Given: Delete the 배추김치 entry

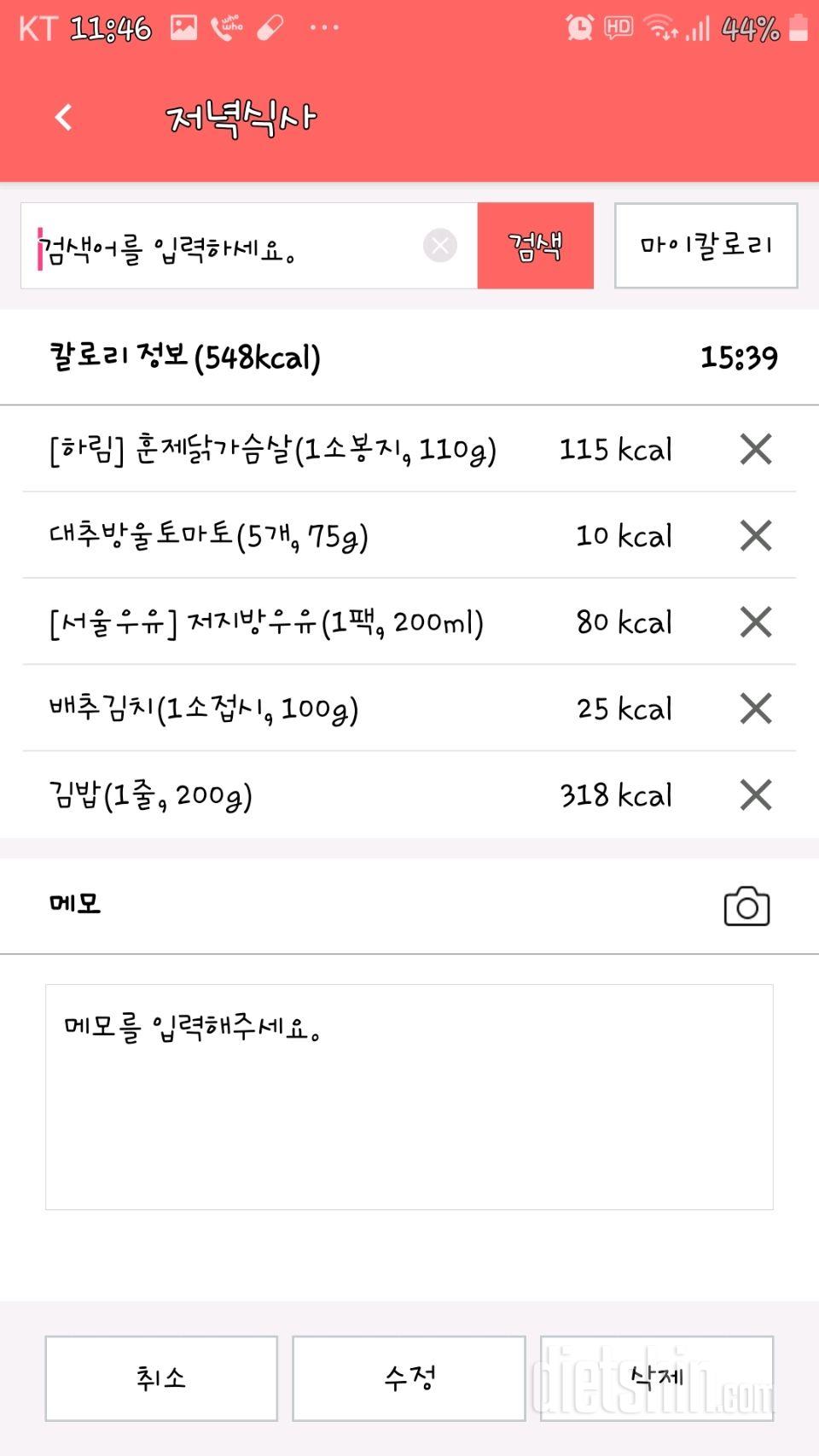Looking at the screenshot, I should (x=756, y=708).
